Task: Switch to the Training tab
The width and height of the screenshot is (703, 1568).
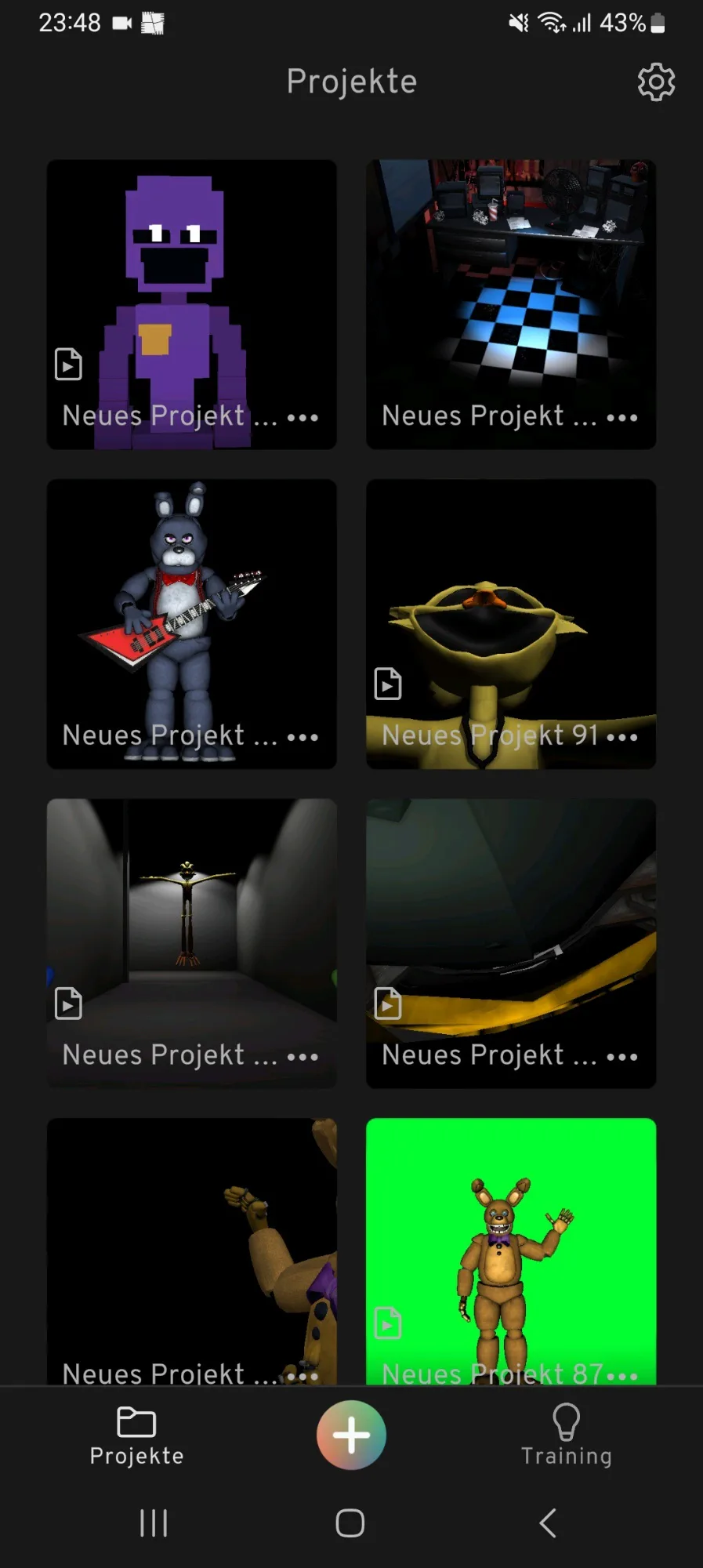Action: pos(566,1435)
